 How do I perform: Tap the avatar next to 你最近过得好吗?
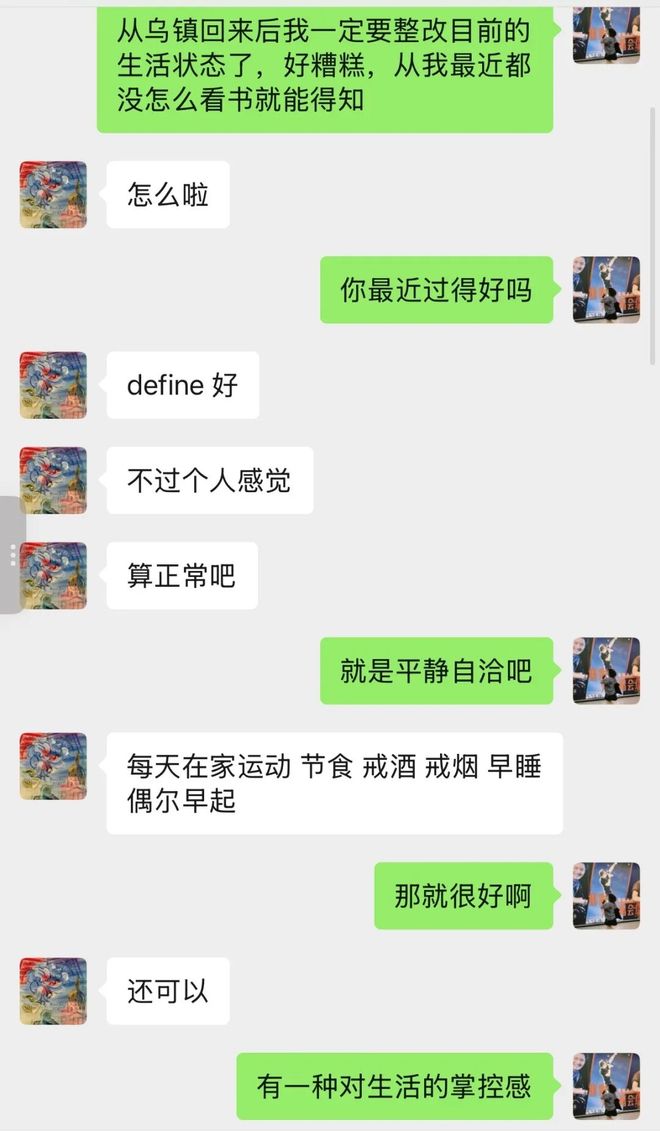point(606,290)
